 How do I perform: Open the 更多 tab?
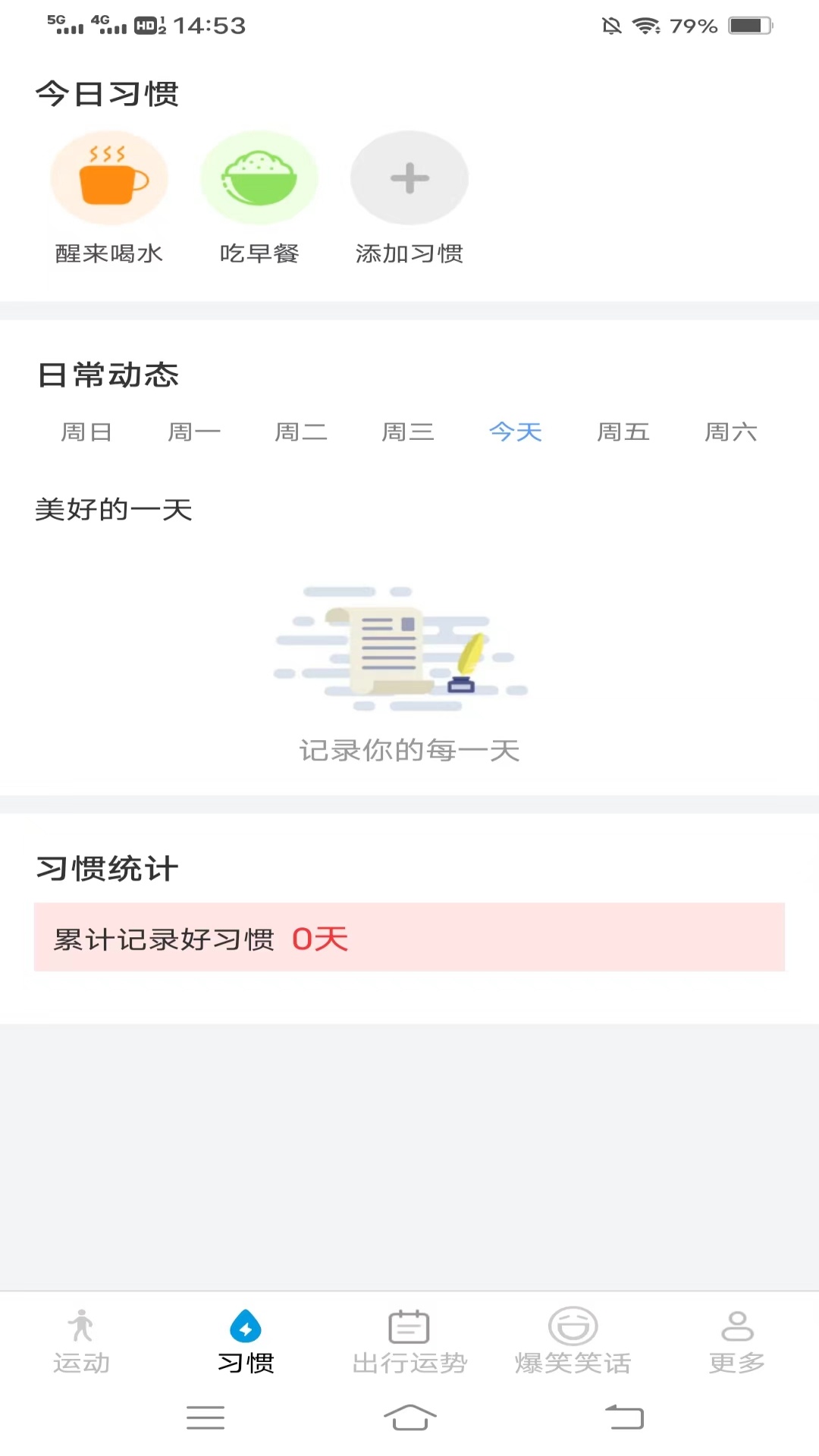(x=737, y=1341)
